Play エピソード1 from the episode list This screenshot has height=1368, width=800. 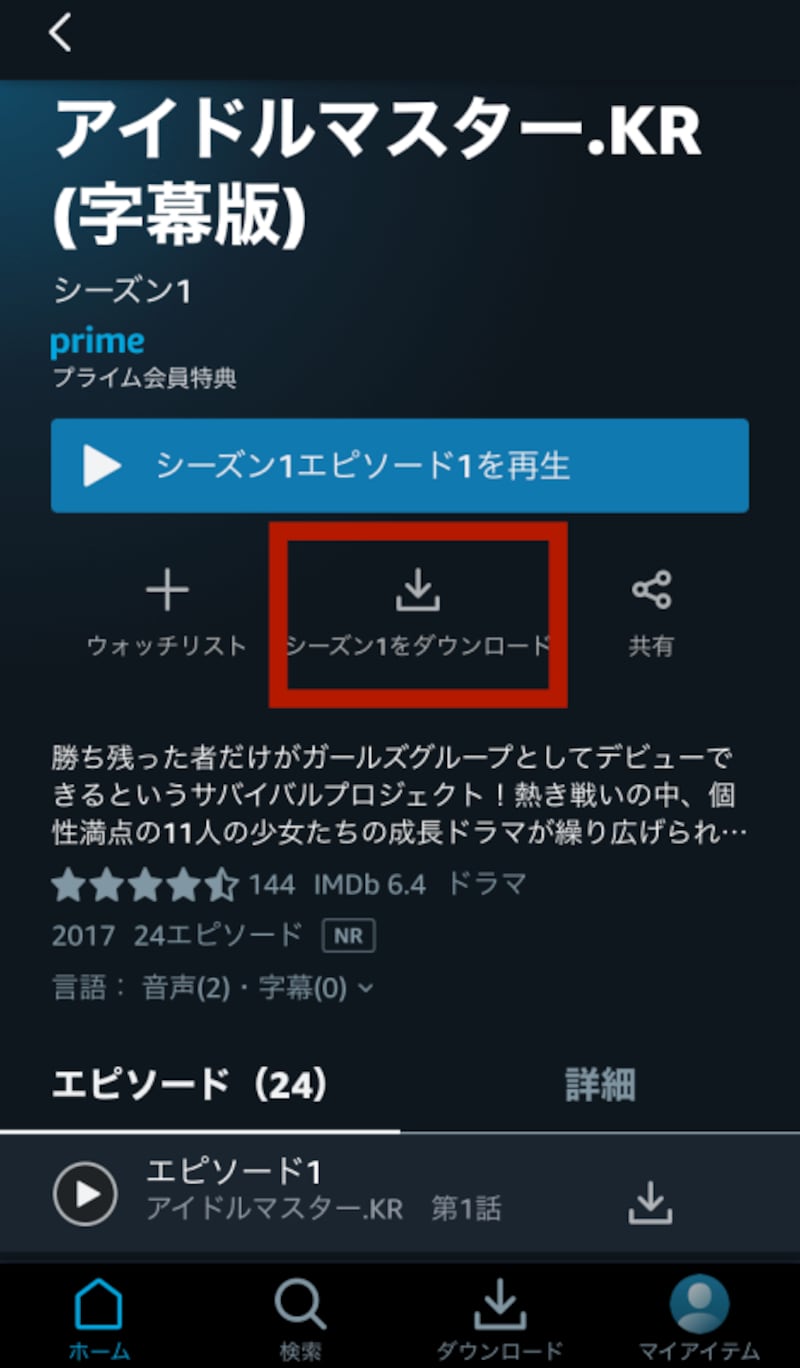click(85, 1193)
